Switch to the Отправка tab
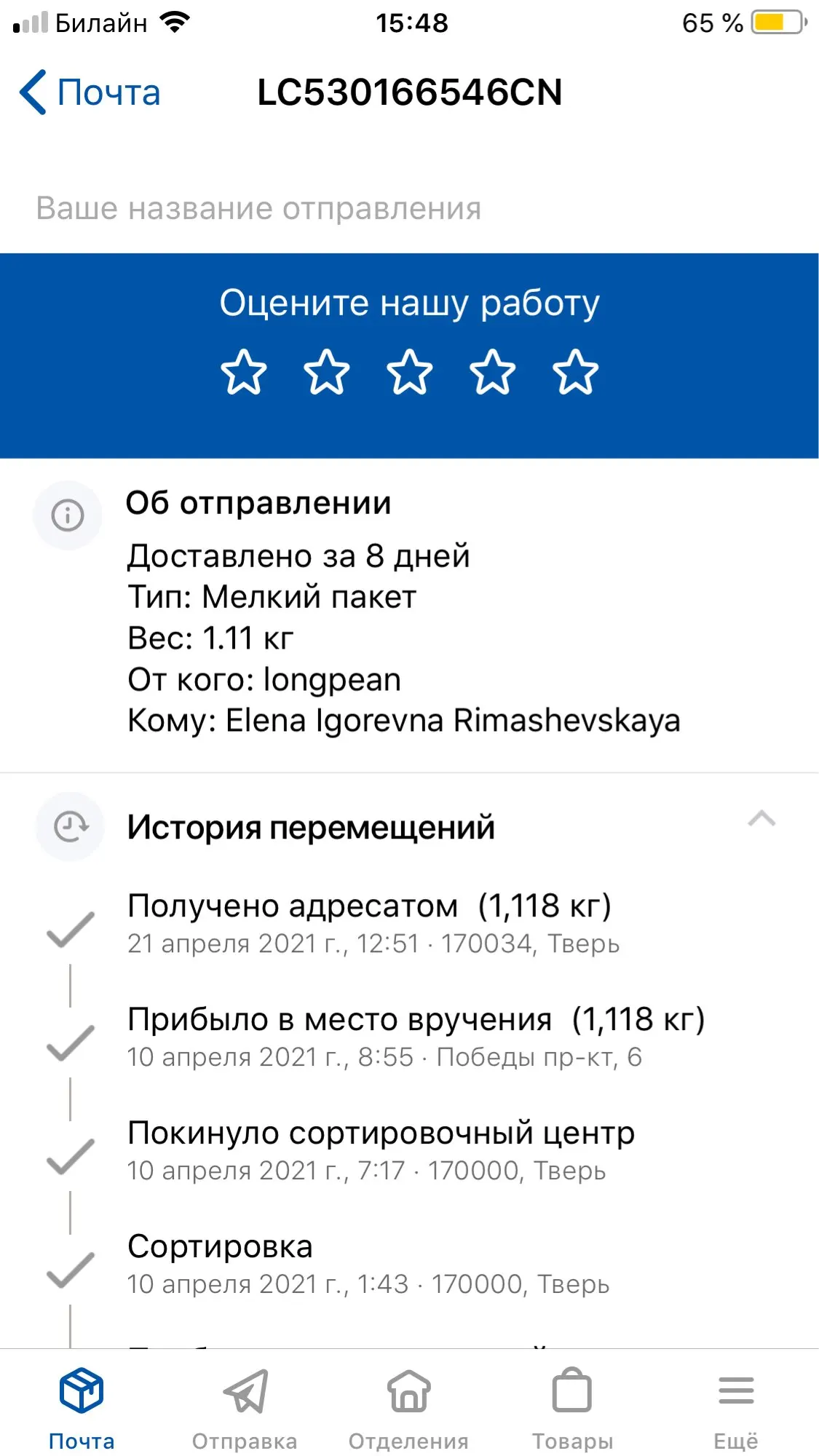 pos(245,1408)
